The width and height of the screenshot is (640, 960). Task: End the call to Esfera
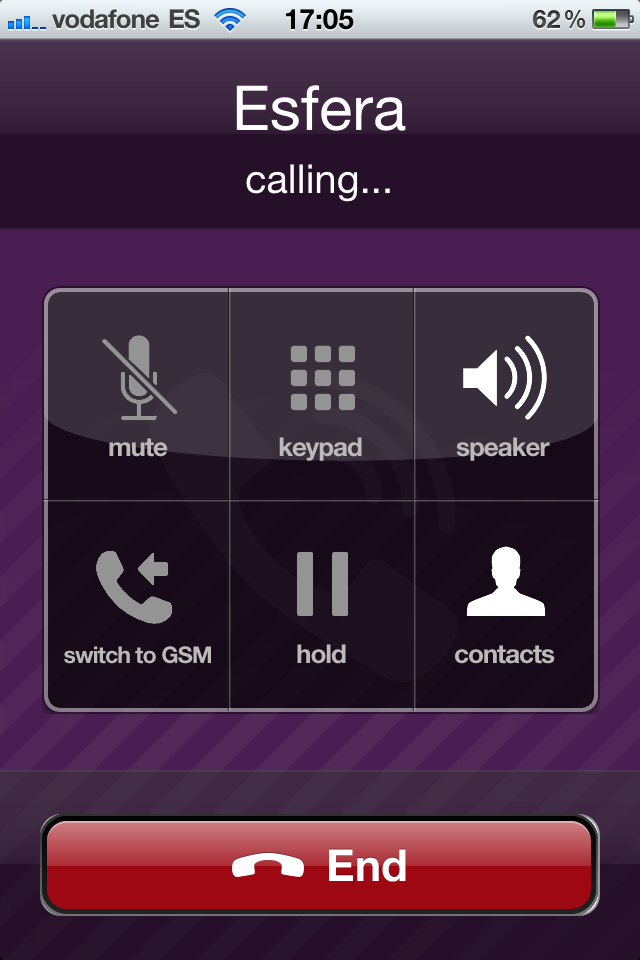point(320,866)
